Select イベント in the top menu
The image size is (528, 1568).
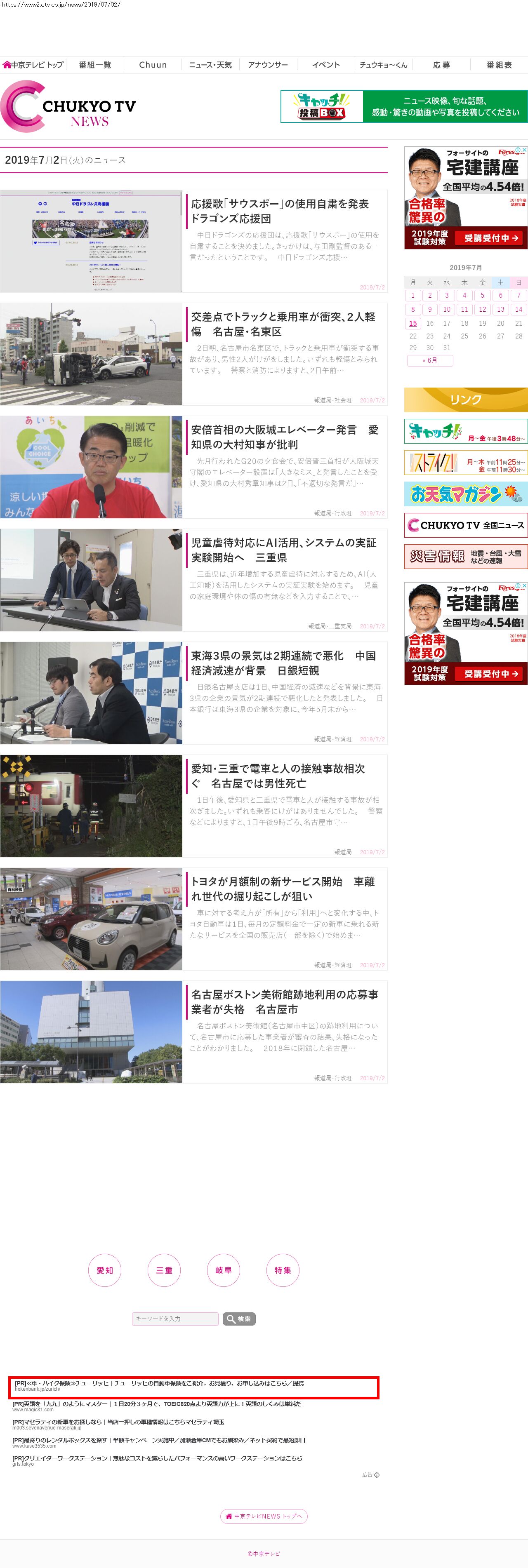pyautogui.click(x=326, y=64)
